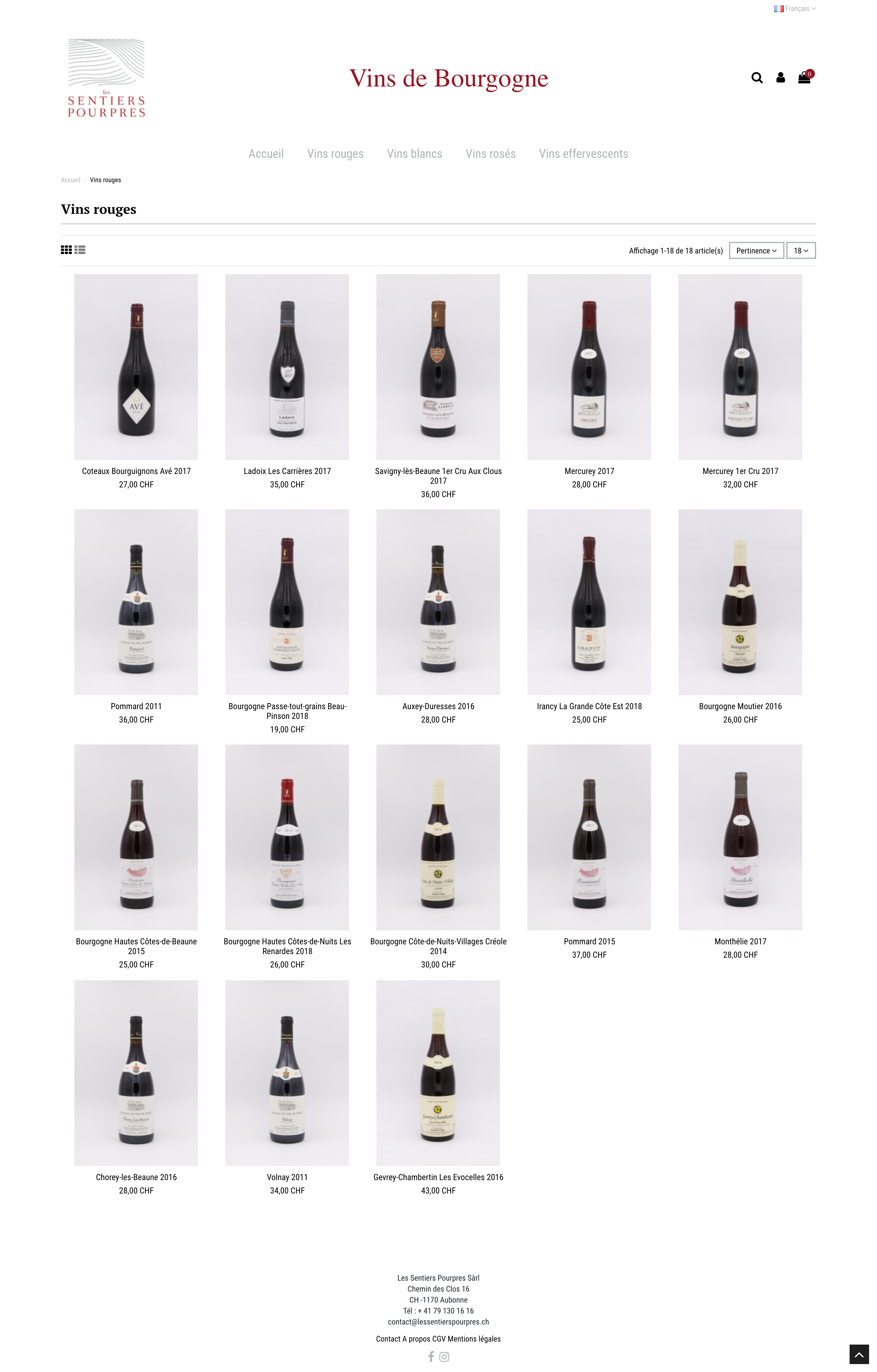View the Ladoix Les Carrières 2017 bottle
Viewport: 877px width, 1372px height.
point(287,367)
